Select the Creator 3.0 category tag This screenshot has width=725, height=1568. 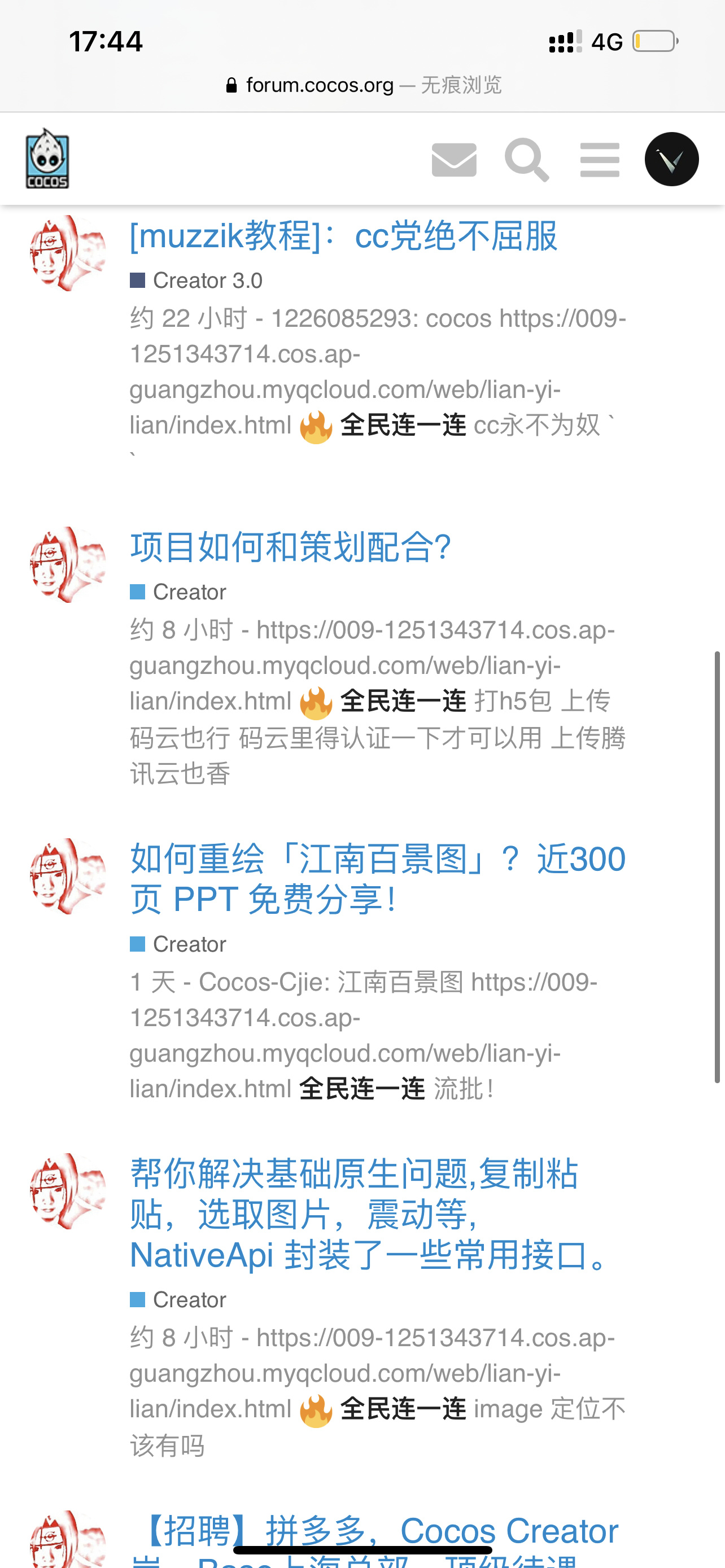point(196,281)
